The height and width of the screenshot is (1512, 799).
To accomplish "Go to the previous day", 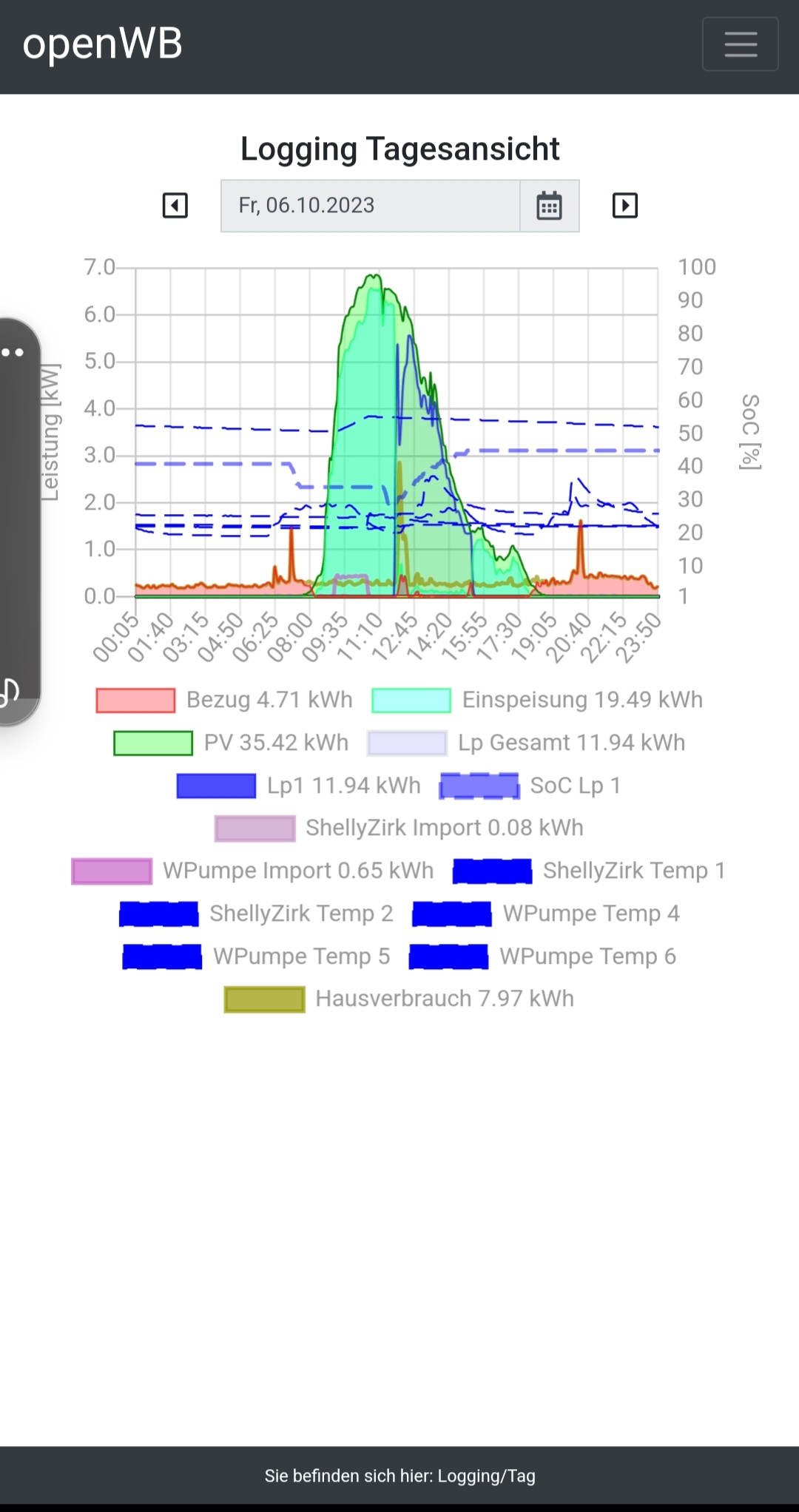I will [x=175, y=206].
